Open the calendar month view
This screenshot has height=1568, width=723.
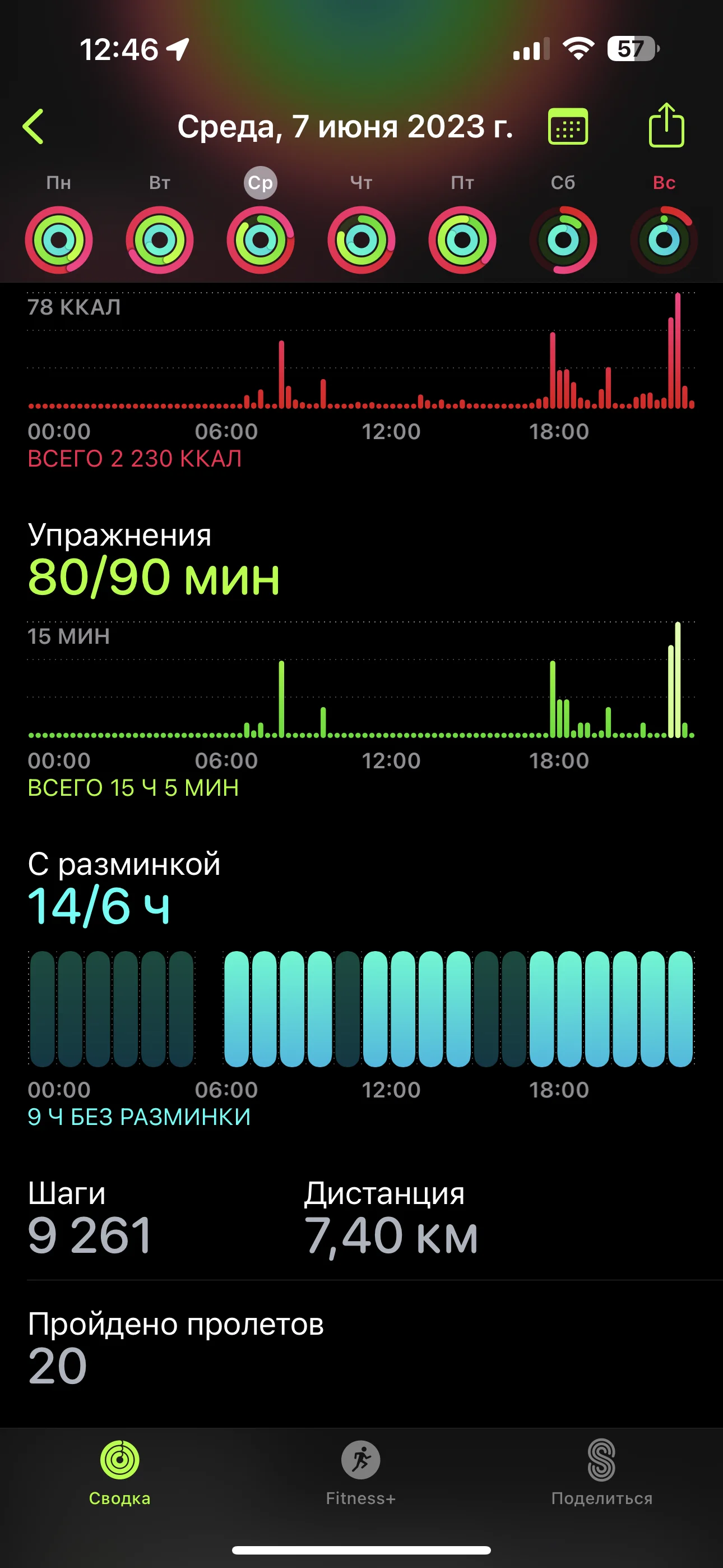(568, 127)
